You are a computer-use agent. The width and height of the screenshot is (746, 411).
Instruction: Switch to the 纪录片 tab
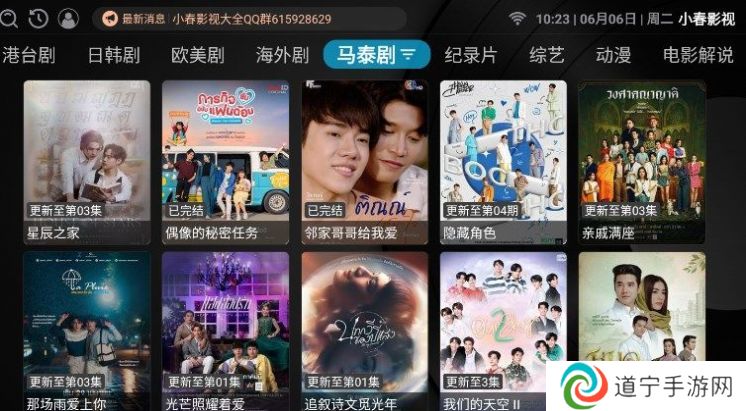coord(470,56)
